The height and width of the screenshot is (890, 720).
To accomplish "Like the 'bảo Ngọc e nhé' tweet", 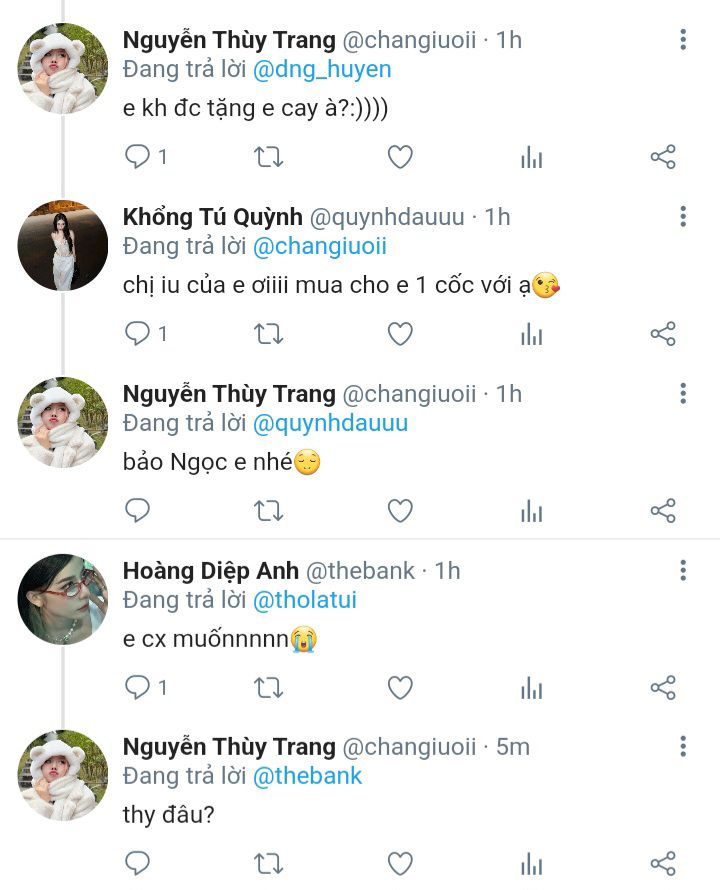I will coord(400,511).
